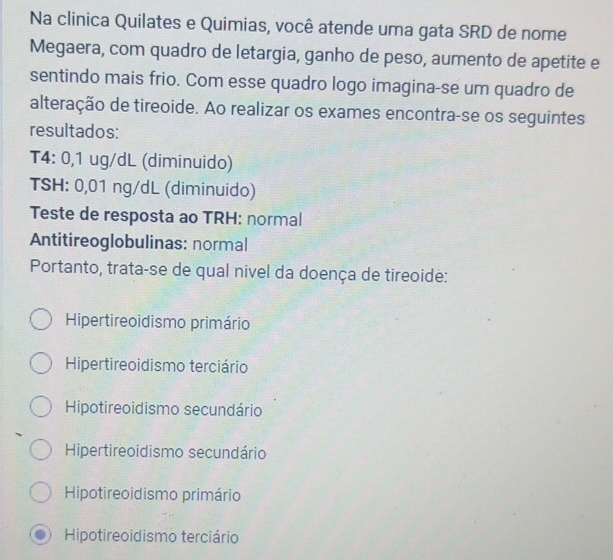
Task: Tap the selected Hipotireoidismo terciário option
Action: point(43,536)
